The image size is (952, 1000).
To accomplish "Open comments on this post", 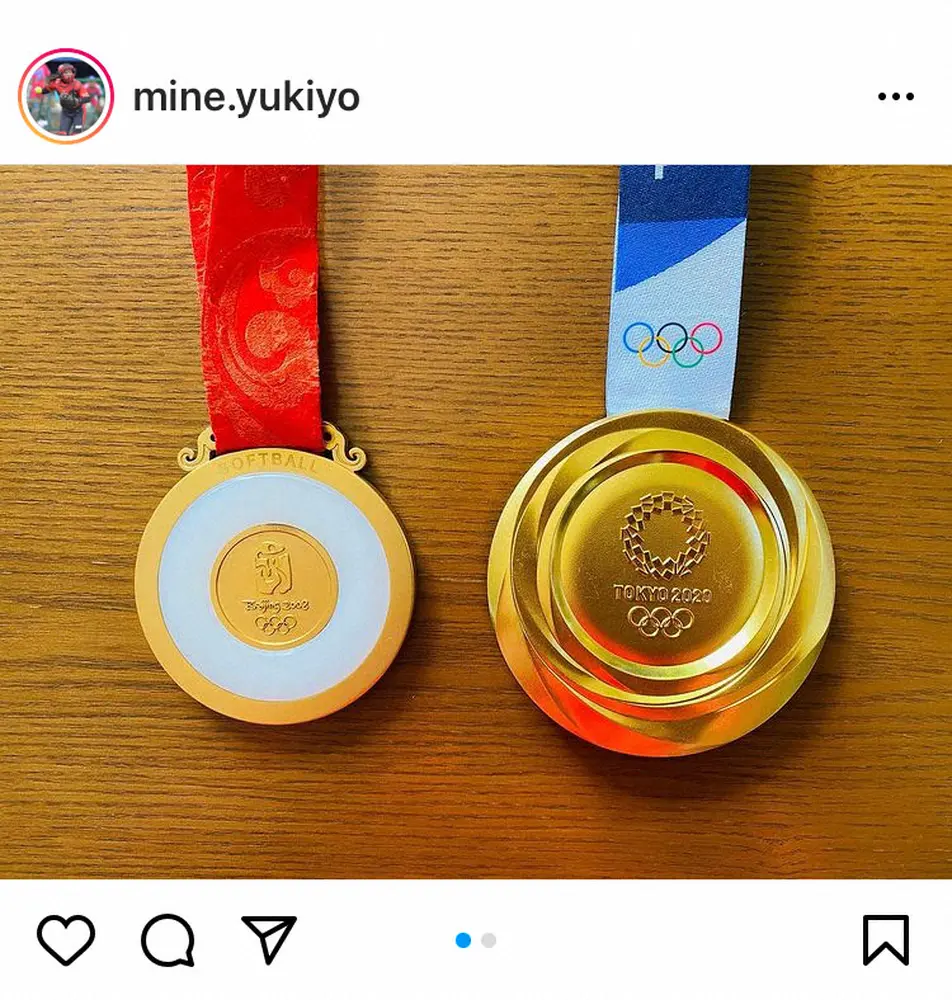I will tap(167, 940).
